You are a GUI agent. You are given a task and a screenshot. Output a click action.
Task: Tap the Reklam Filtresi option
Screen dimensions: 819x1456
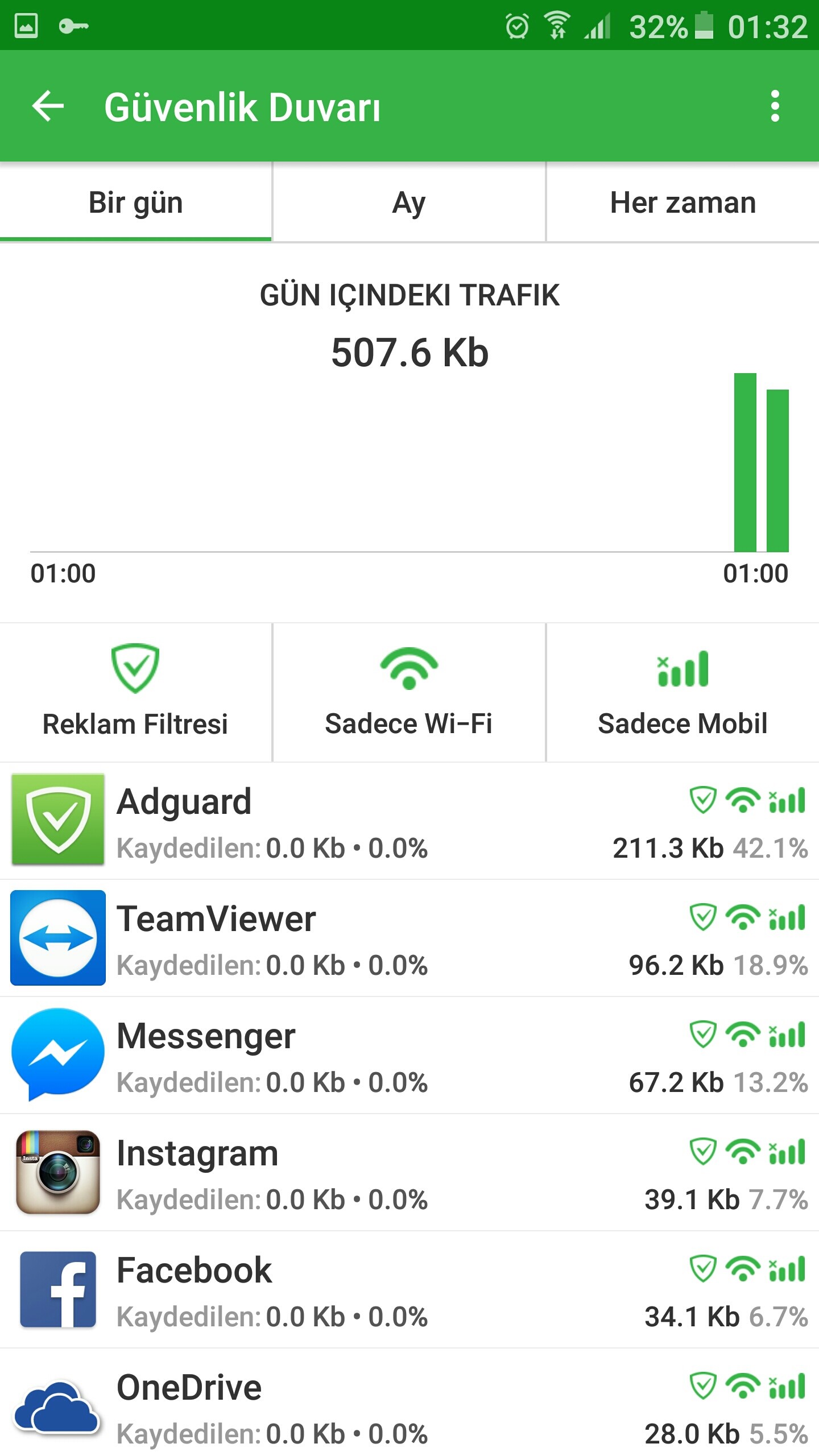pyautogui.click(x=135, y=692)
